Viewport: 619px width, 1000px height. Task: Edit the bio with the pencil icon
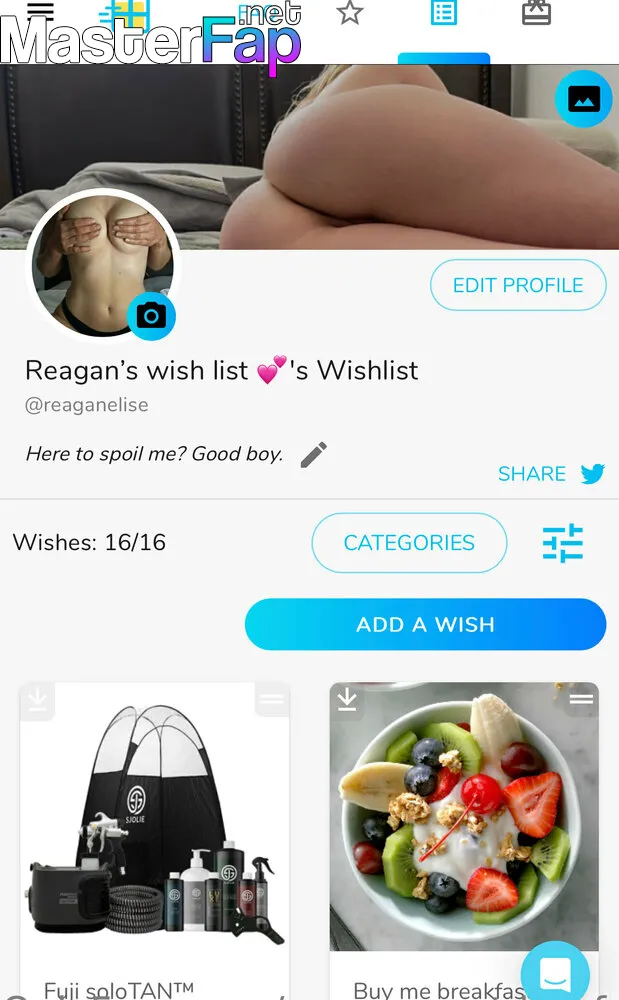[x=314, y=455]
